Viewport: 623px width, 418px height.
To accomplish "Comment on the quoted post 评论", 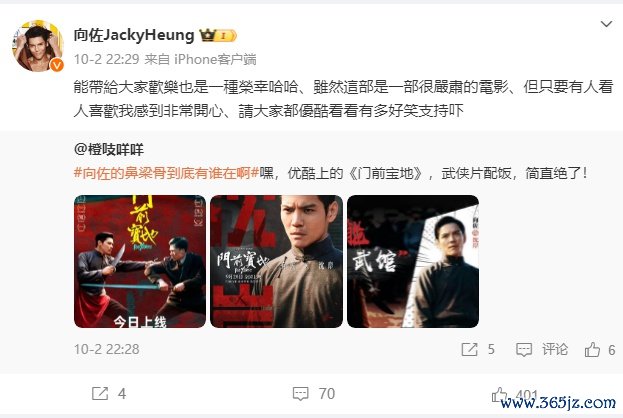I will coord(541,350).
